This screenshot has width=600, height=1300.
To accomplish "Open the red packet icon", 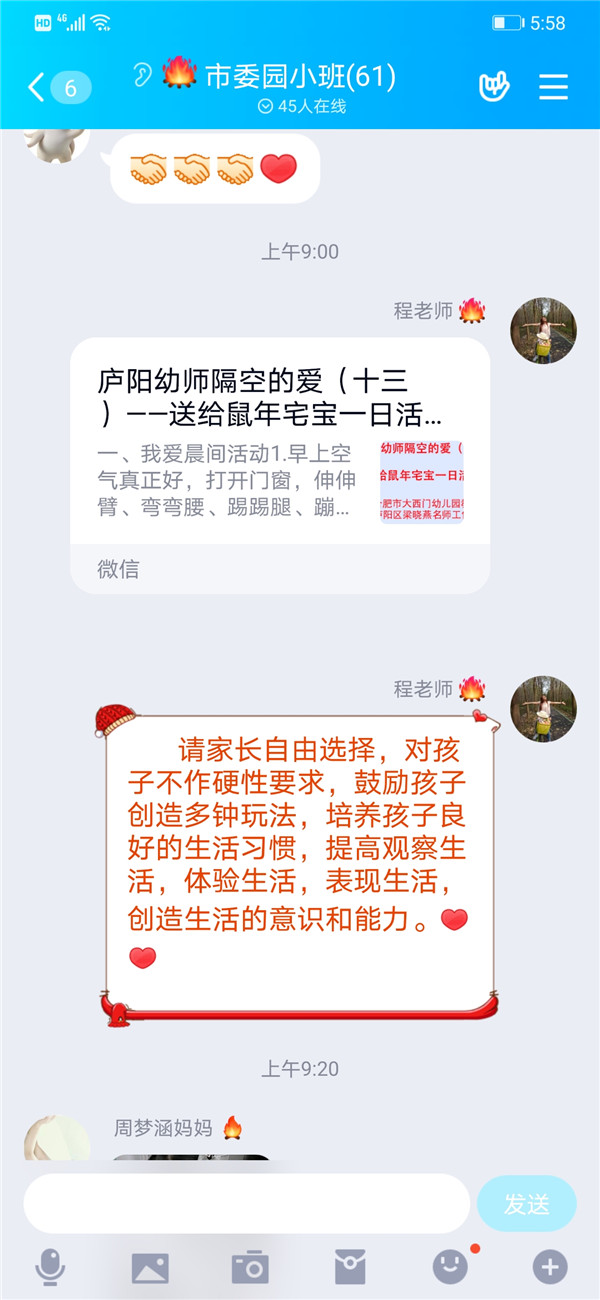I will coord(350,1267).
